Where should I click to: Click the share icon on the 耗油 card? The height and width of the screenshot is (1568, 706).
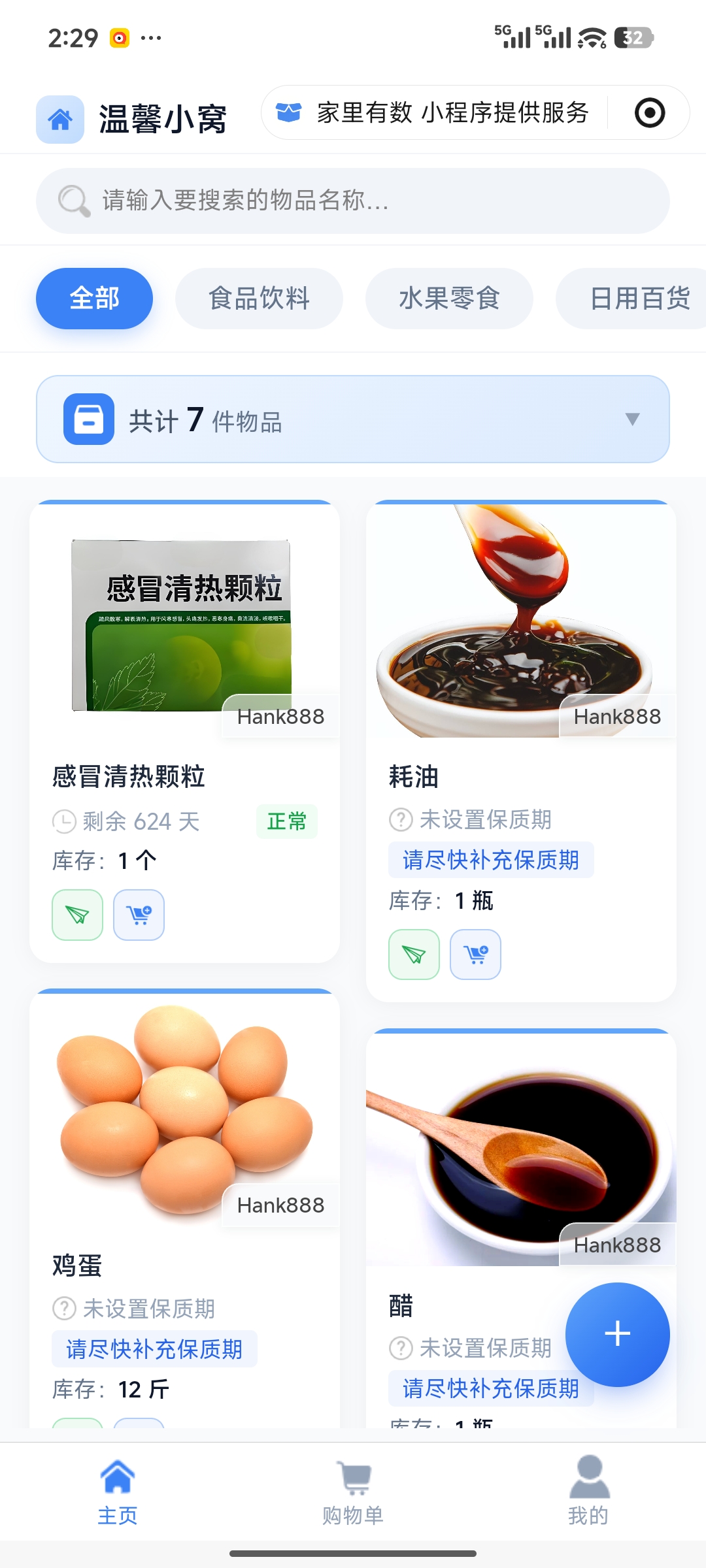tap(413, 955)
